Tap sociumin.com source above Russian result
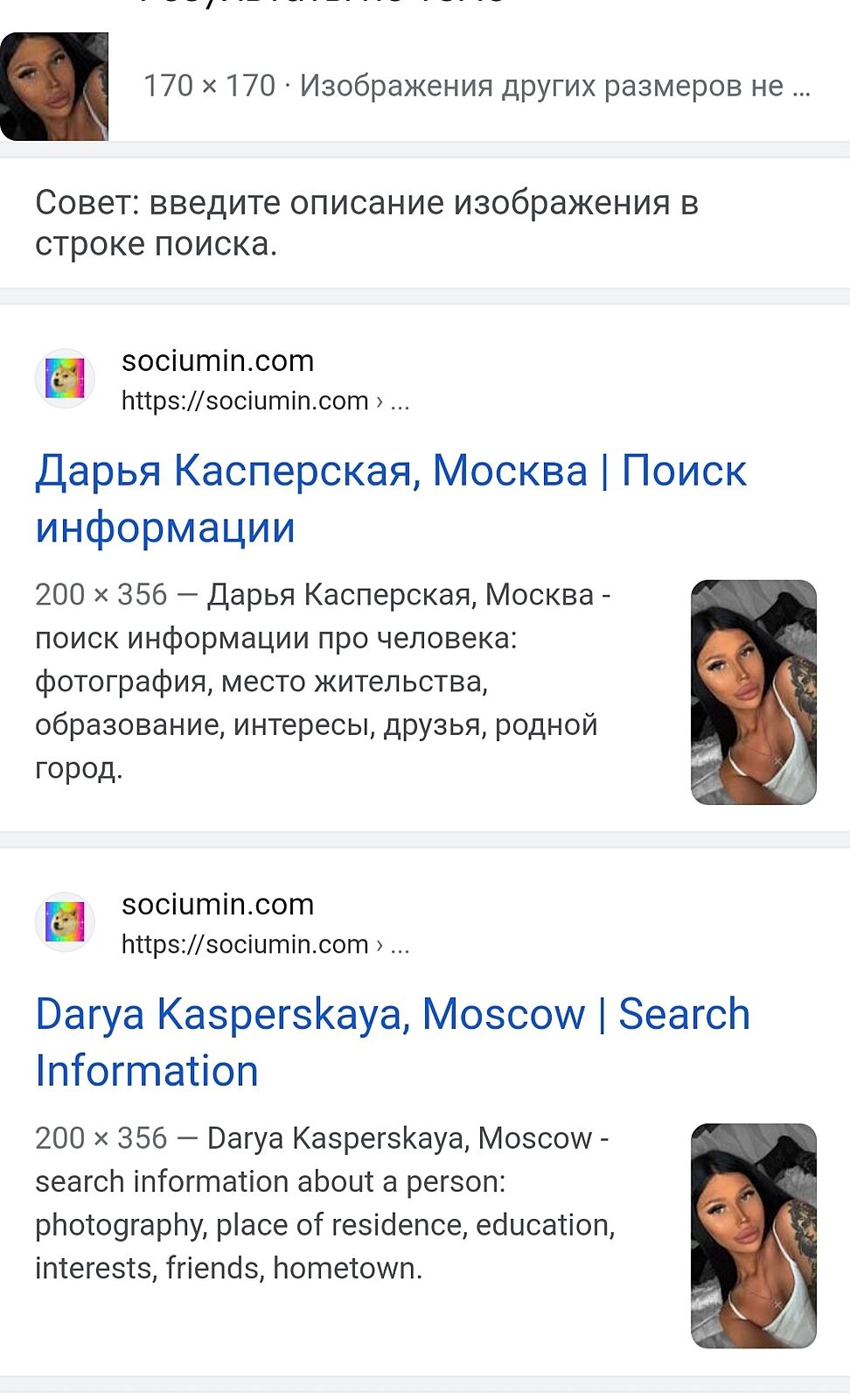850x1400 pixels. point(218,361)
